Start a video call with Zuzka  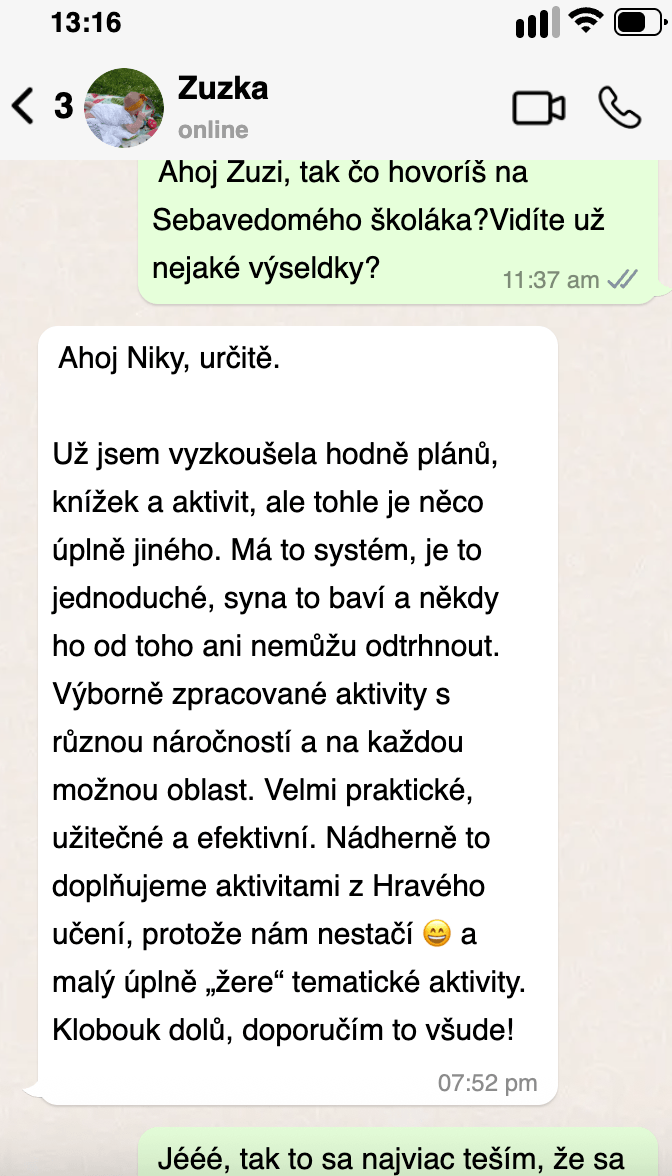[538, 108]
